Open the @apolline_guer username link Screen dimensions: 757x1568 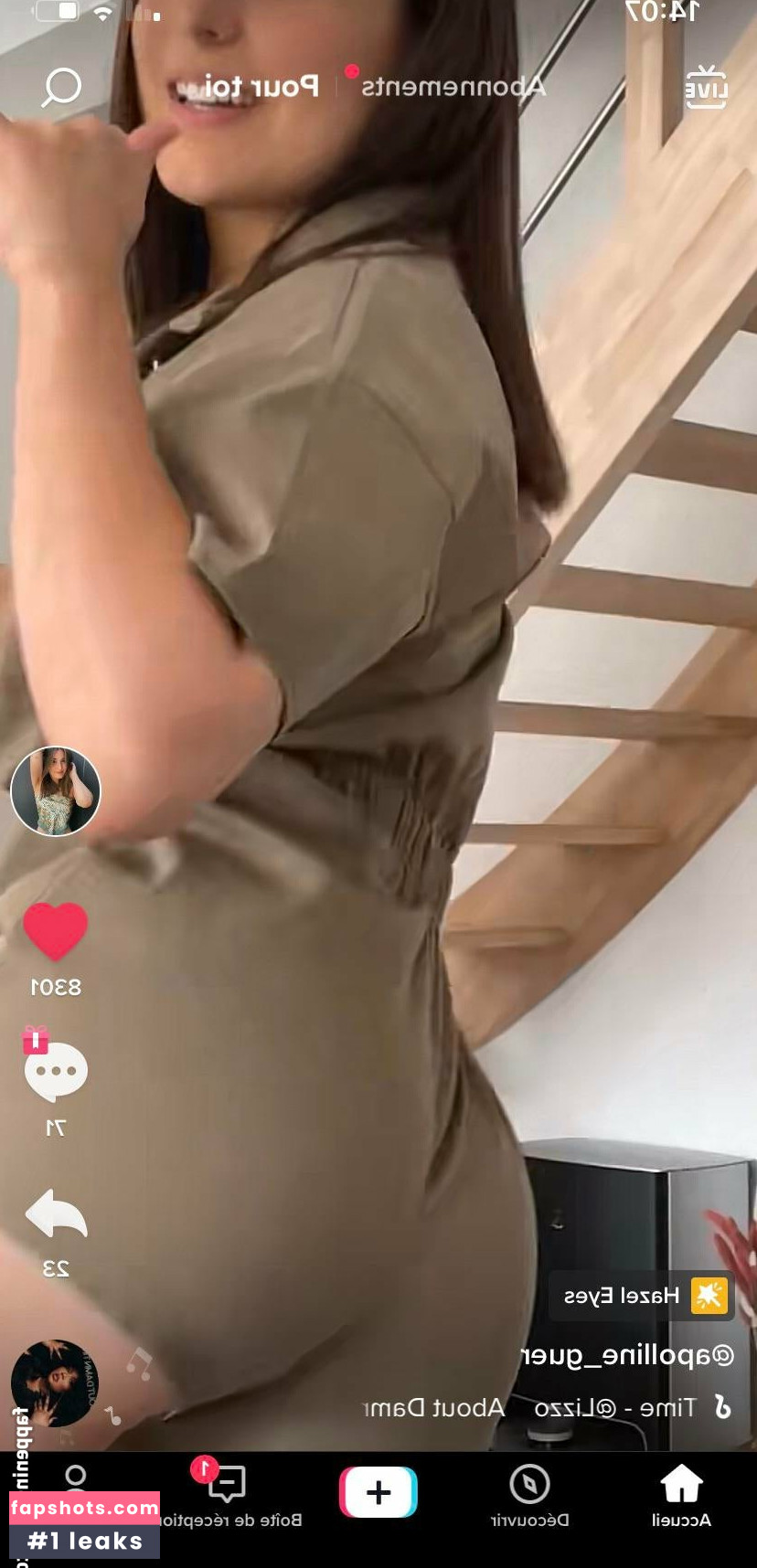(x=627, y=1355)
